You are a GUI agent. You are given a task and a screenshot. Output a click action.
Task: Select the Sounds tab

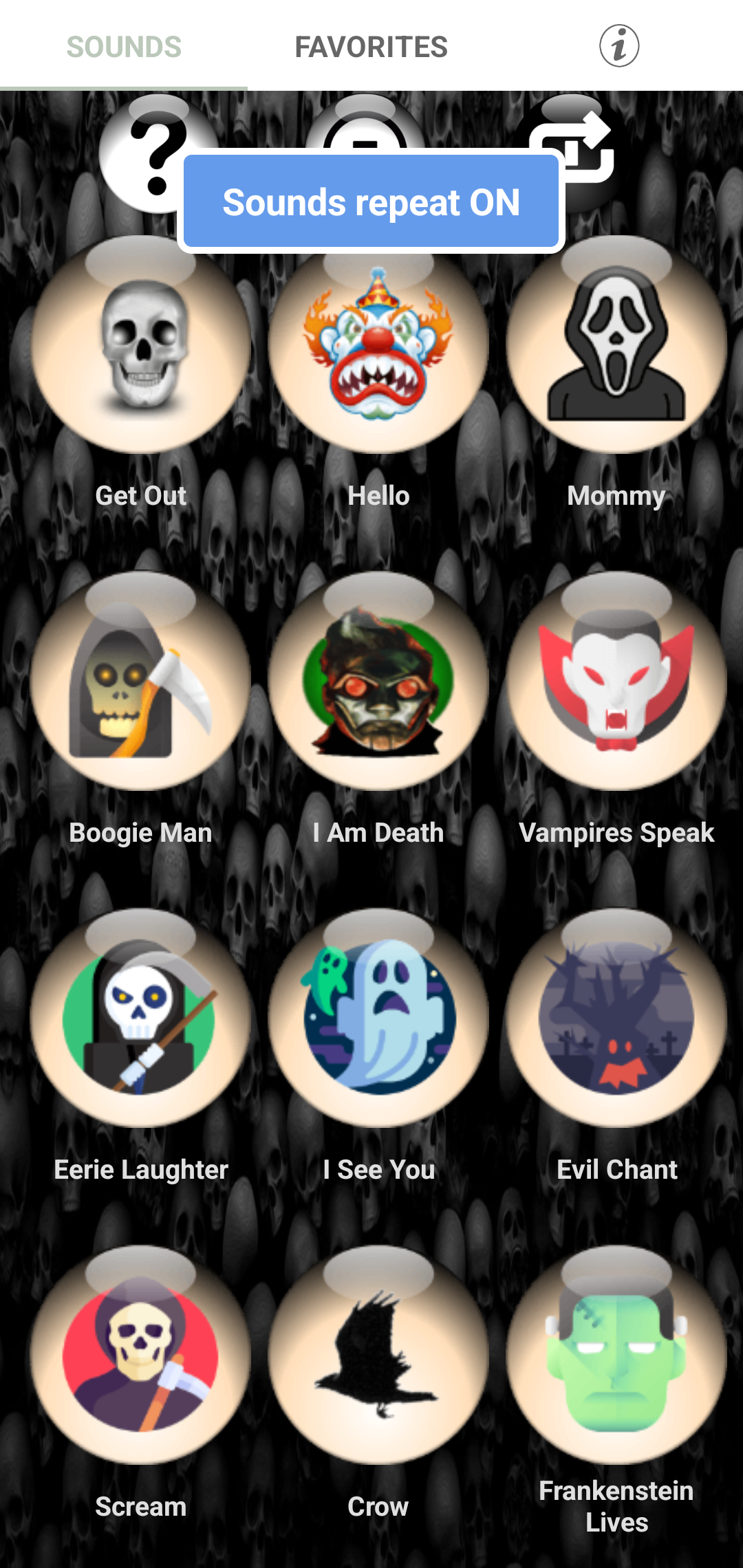pyautogui.click(x=124, y=47)
